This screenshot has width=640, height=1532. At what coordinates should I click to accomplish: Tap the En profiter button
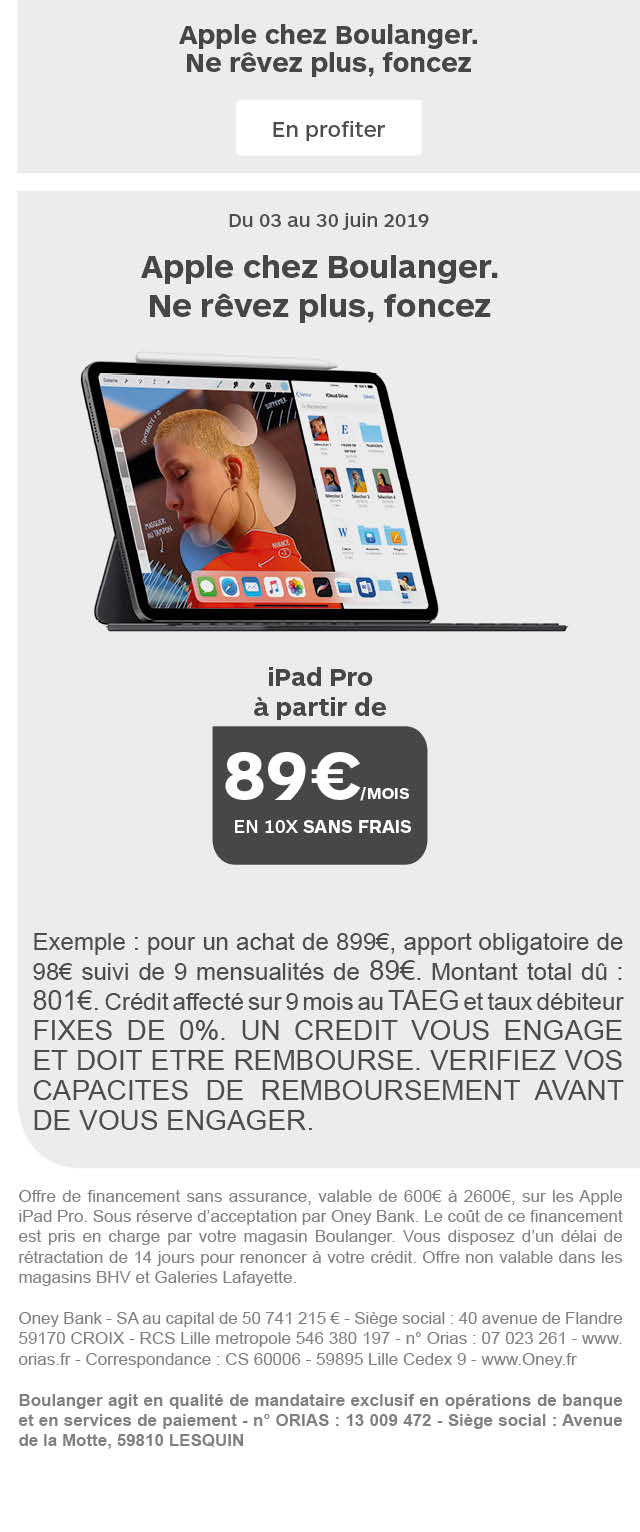pyautogui.click(x=328, y=129)
